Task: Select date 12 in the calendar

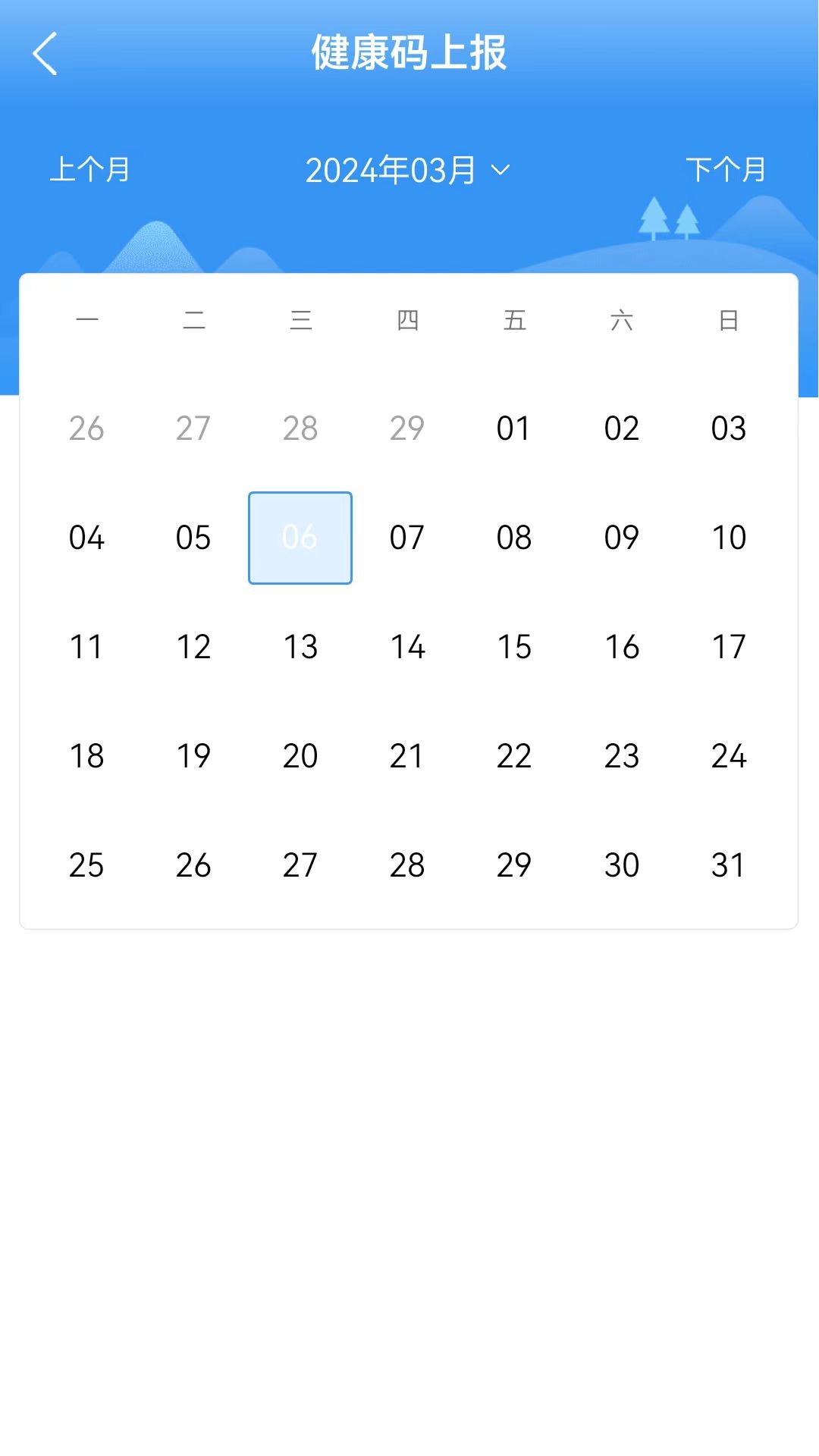Action: click(x=193, y=647)
